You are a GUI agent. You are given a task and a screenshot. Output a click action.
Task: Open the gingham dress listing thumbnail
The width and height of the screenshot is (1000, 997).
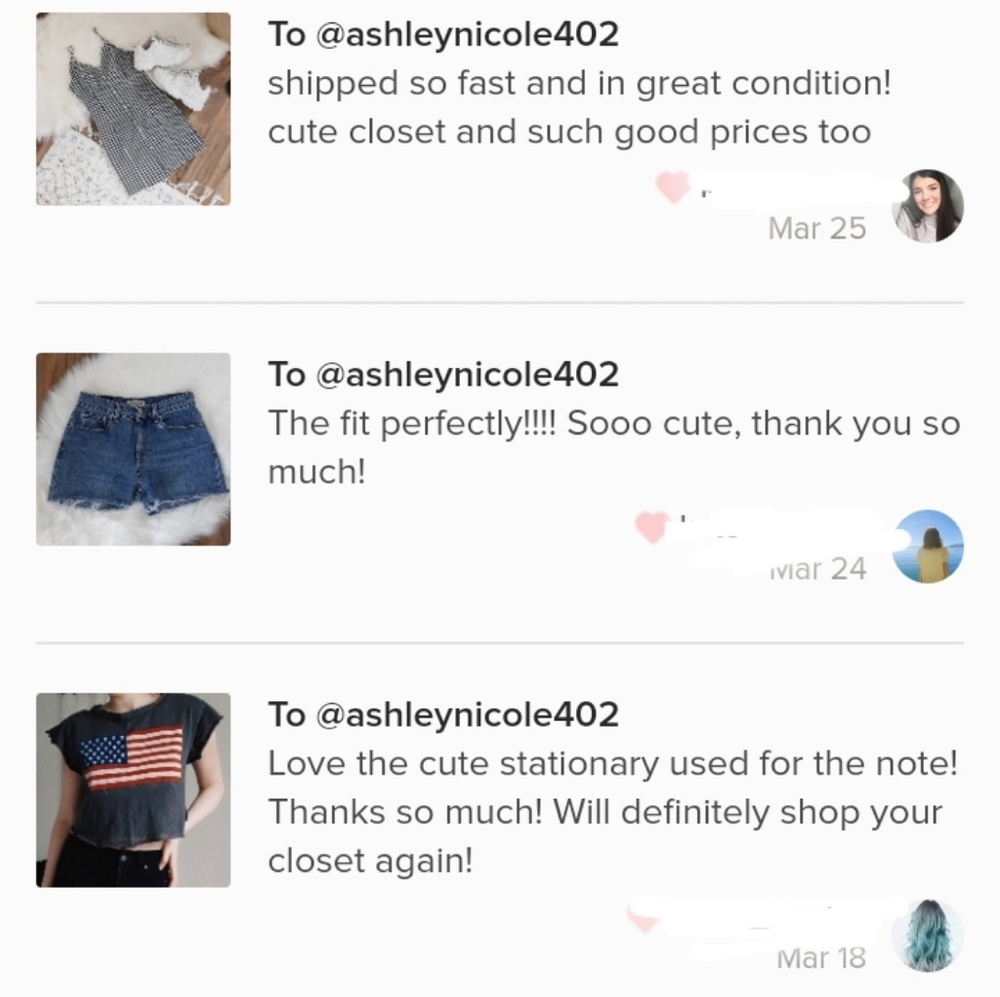[x=133, y=108]
